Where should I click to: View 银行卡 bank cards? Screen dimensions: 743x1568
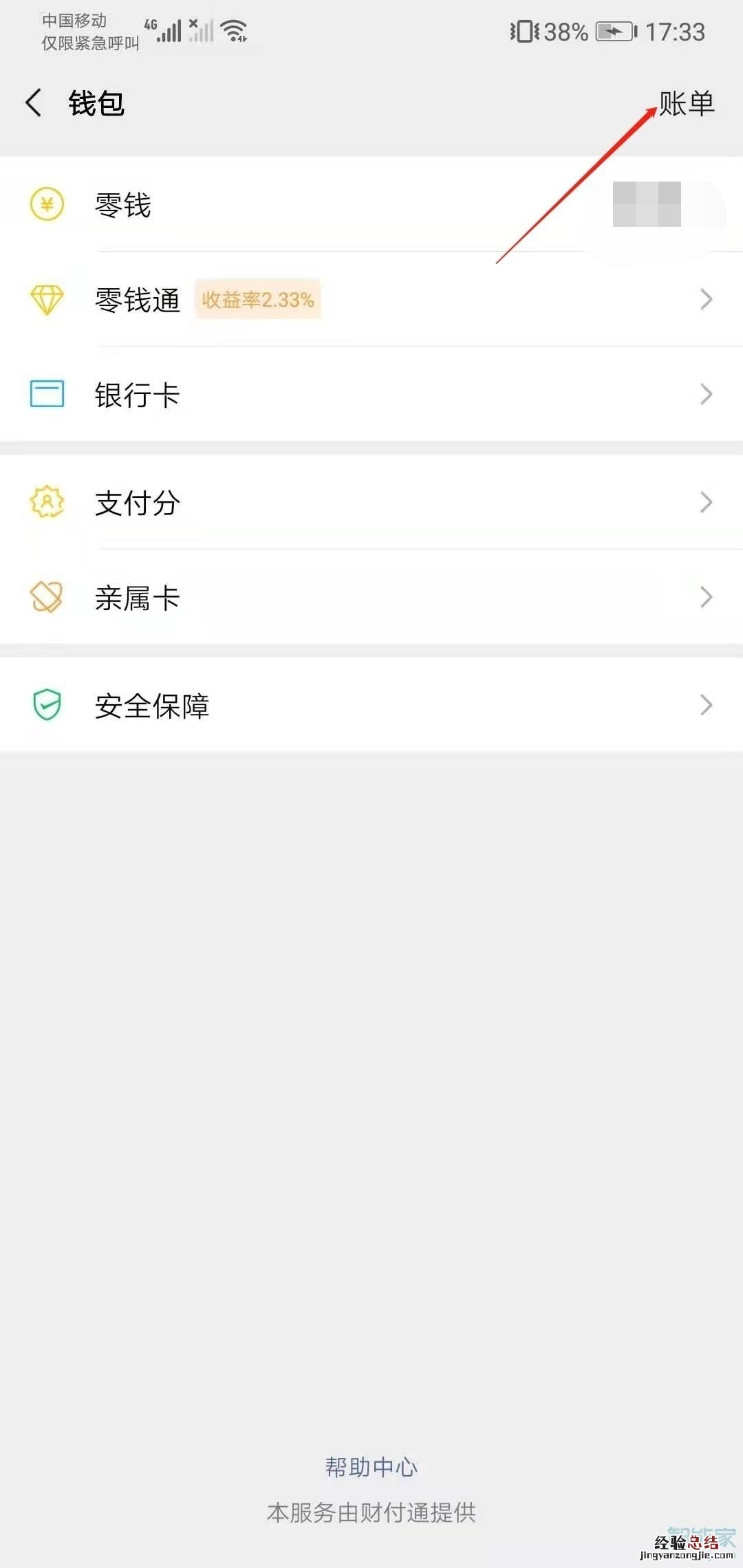(x=371, y=394)
